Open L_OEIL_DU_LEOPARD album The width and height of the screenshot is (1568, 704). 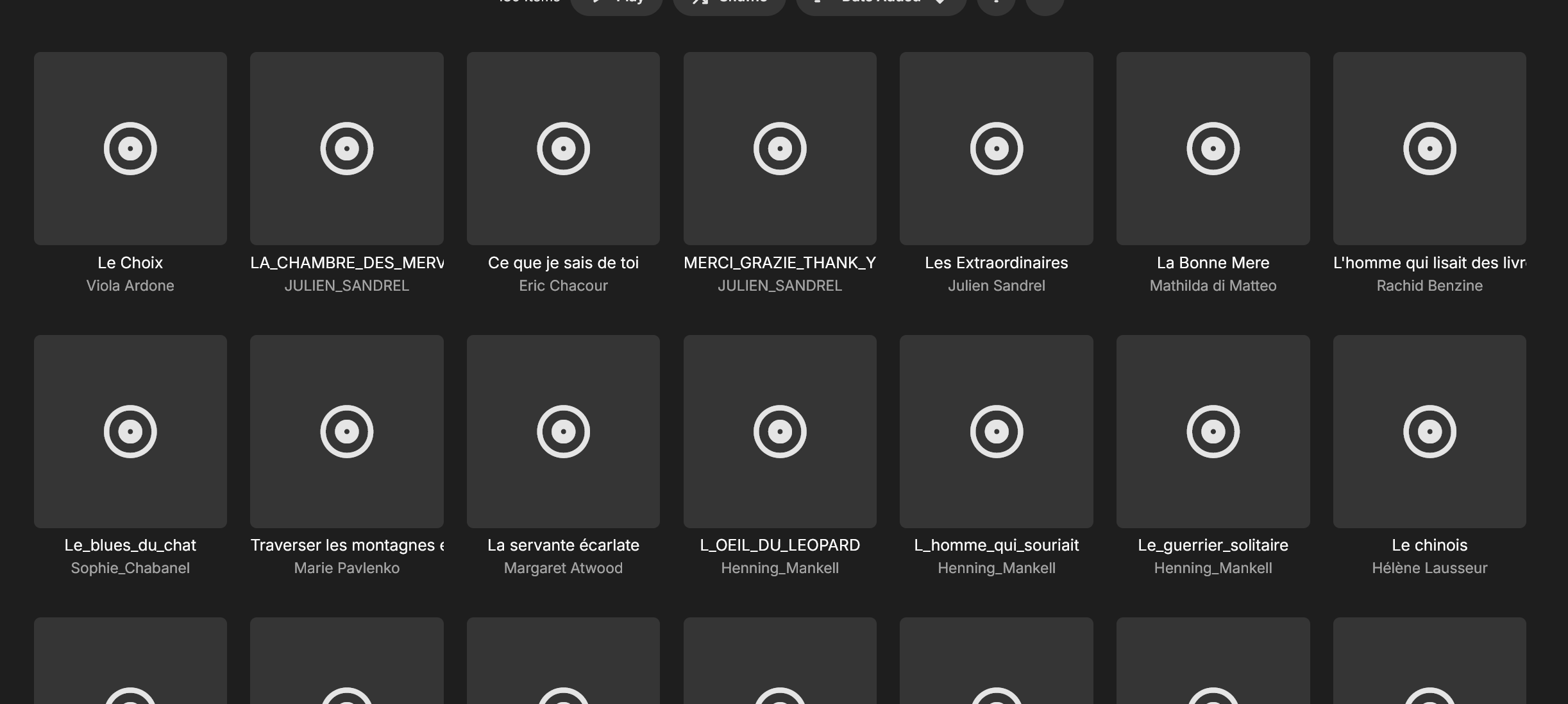780,431
